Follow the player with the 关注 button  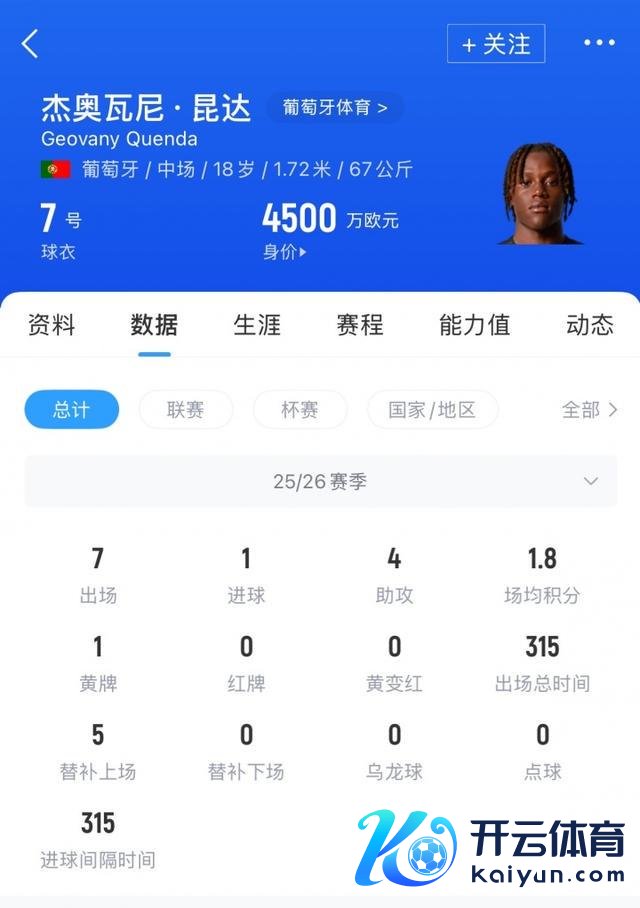point(496,44)
